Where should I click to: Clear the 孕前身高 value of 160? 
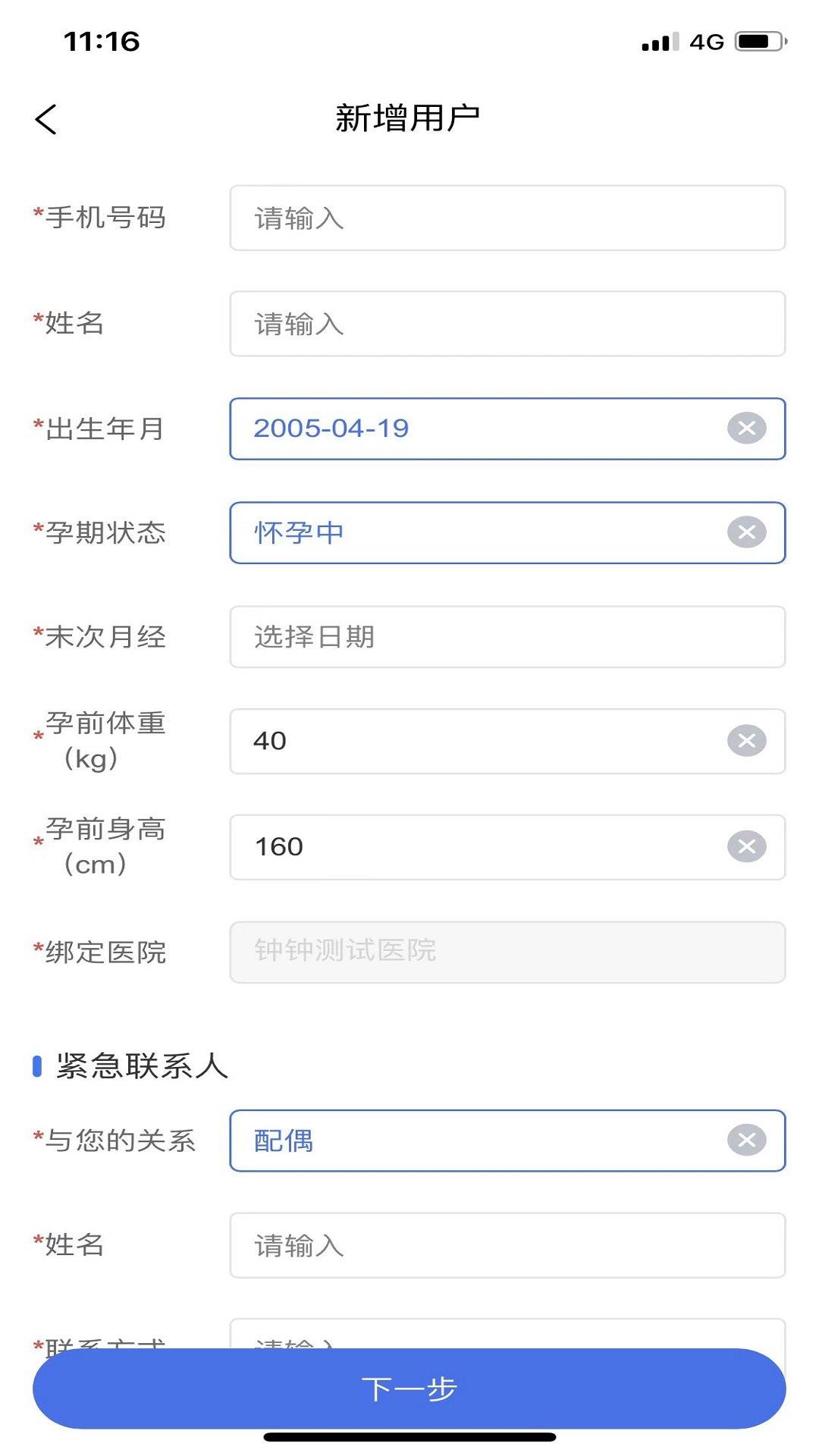745,848
